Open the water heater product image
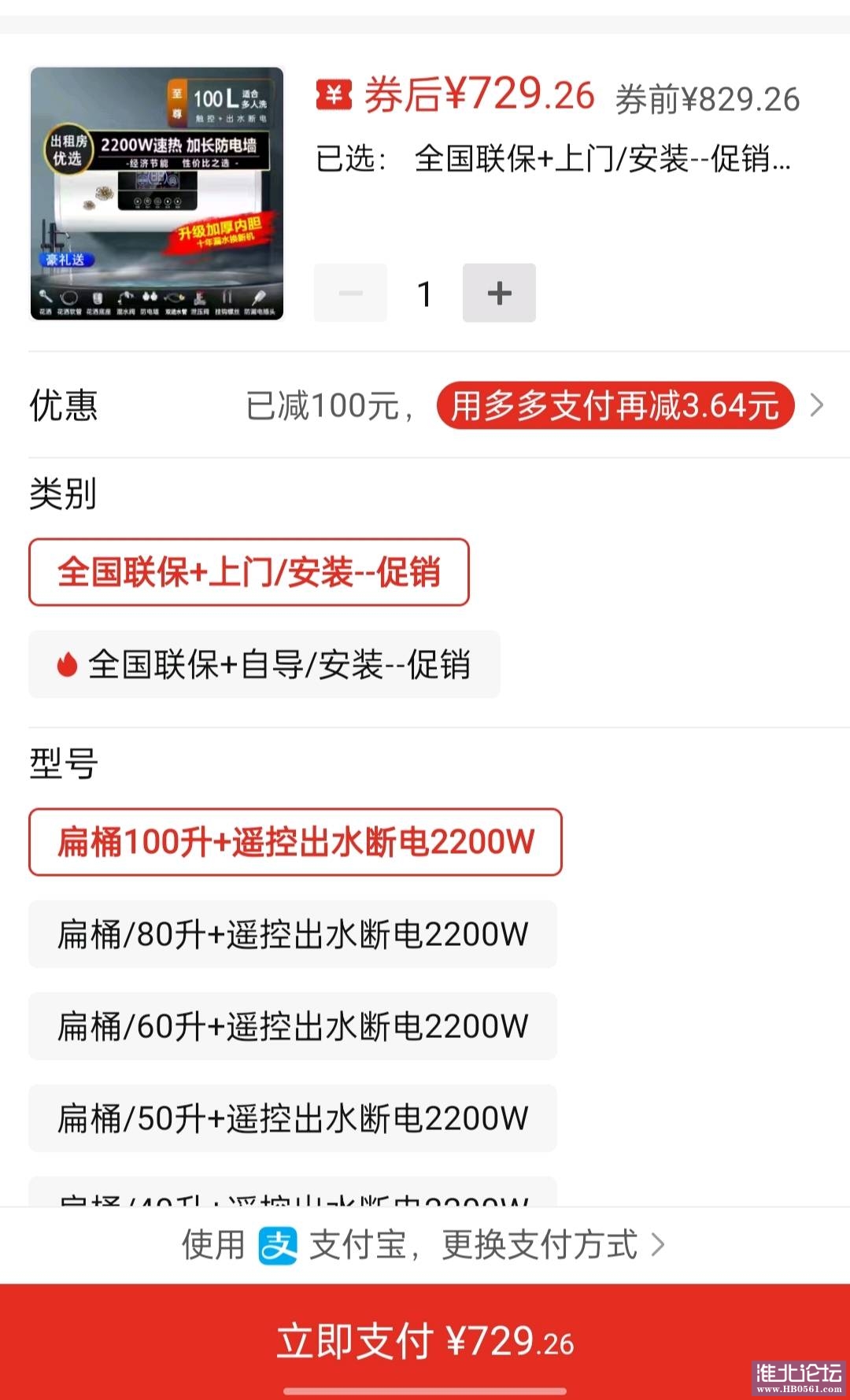The image size is (850, 1400). (157, 194)
